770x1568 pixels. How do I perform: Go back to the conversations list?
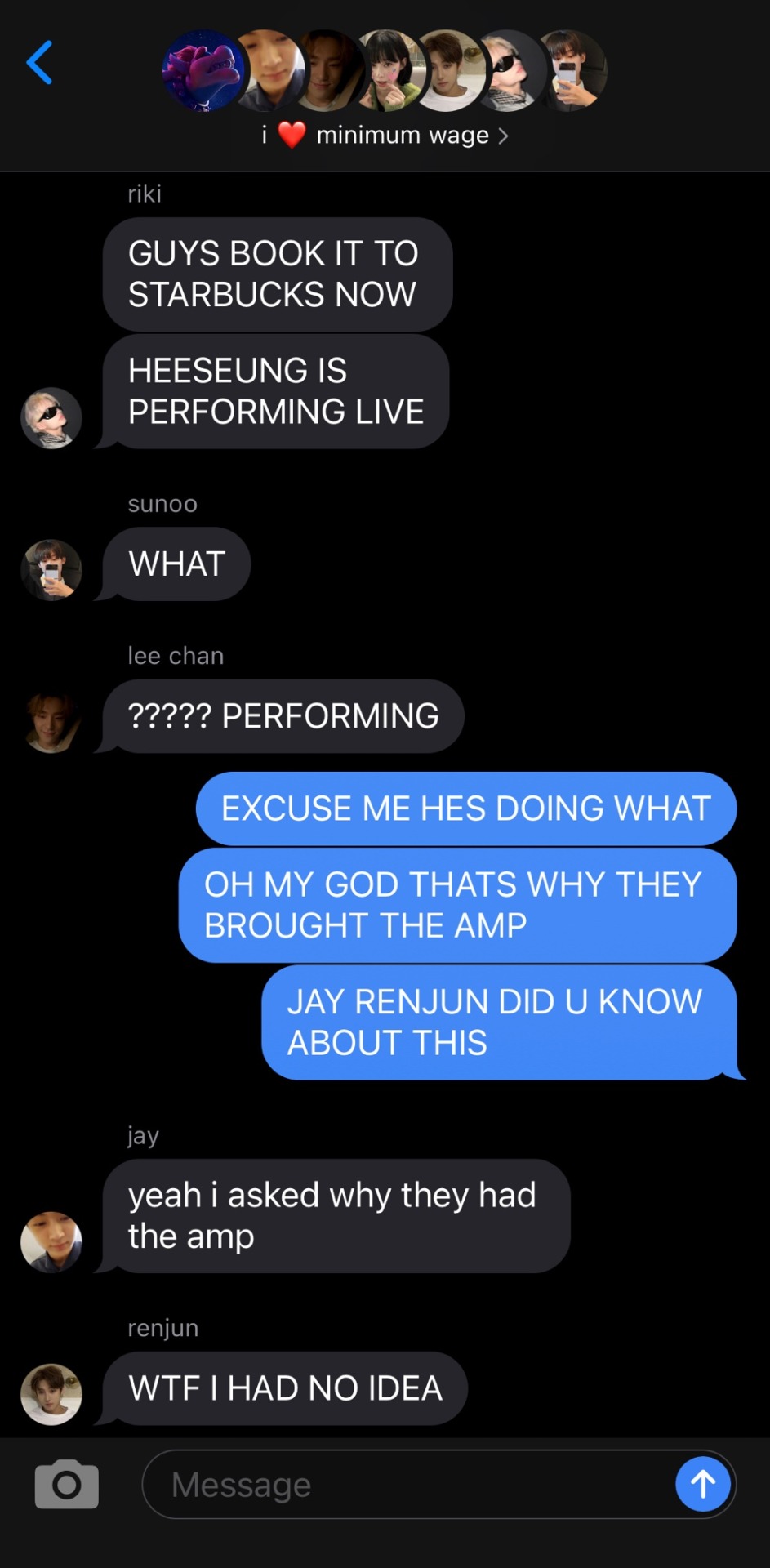pyautogui.click(x=40, y=63)
